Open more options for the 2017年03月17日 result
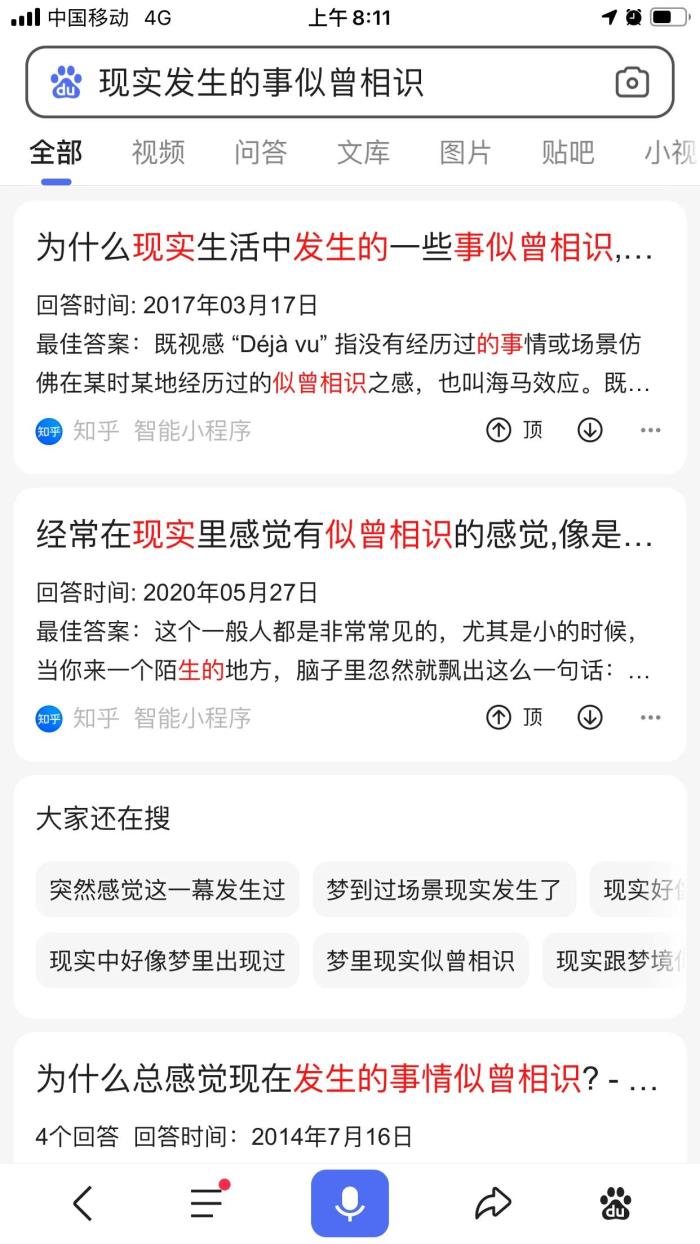 (x=650, y=430)
